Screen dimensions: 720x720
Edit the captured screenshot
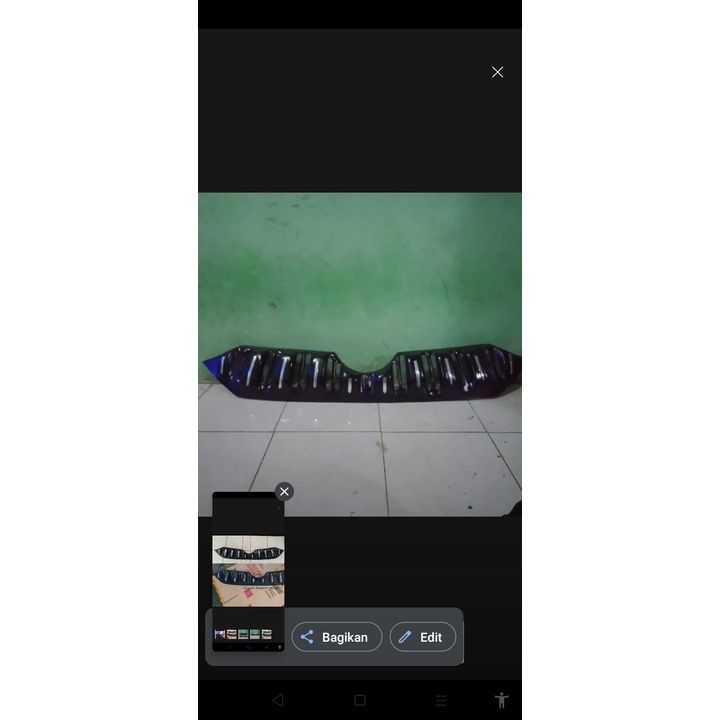[422, 637]
